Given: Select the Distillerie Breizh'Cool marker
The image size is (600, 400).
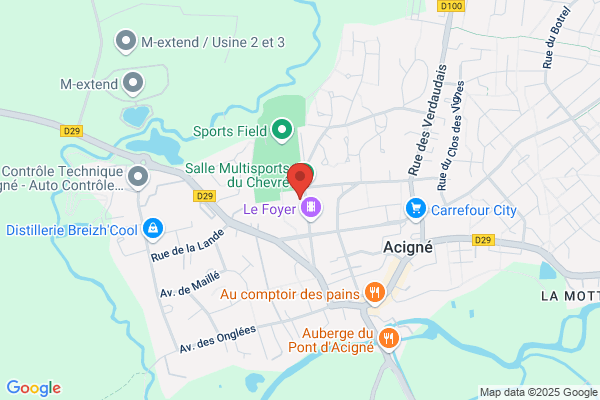Looking at the screenshot, I should pyautogui.click(x=153, y=229).
